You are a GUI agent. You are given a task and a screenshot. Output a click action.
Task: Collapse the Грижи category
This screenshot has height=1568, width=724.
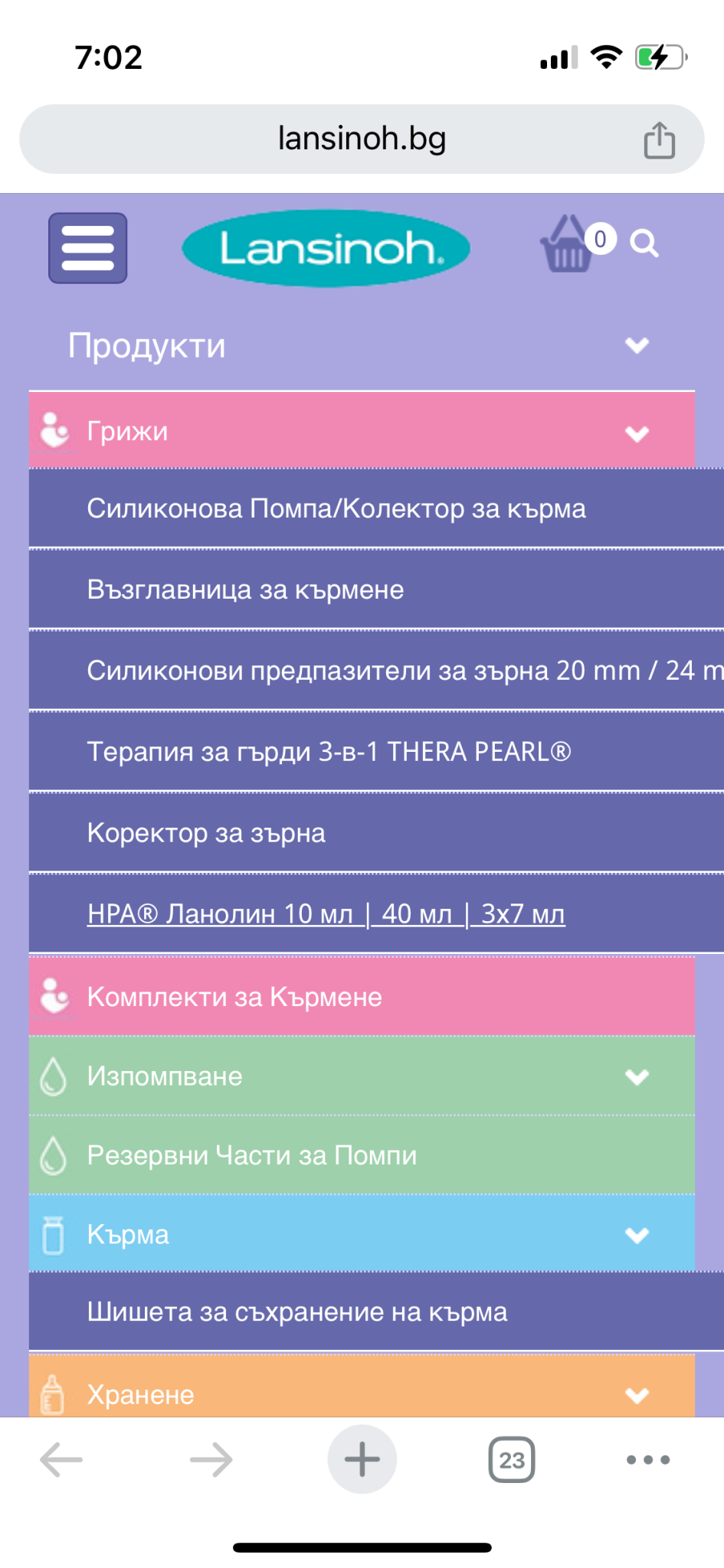click(637, 434)
